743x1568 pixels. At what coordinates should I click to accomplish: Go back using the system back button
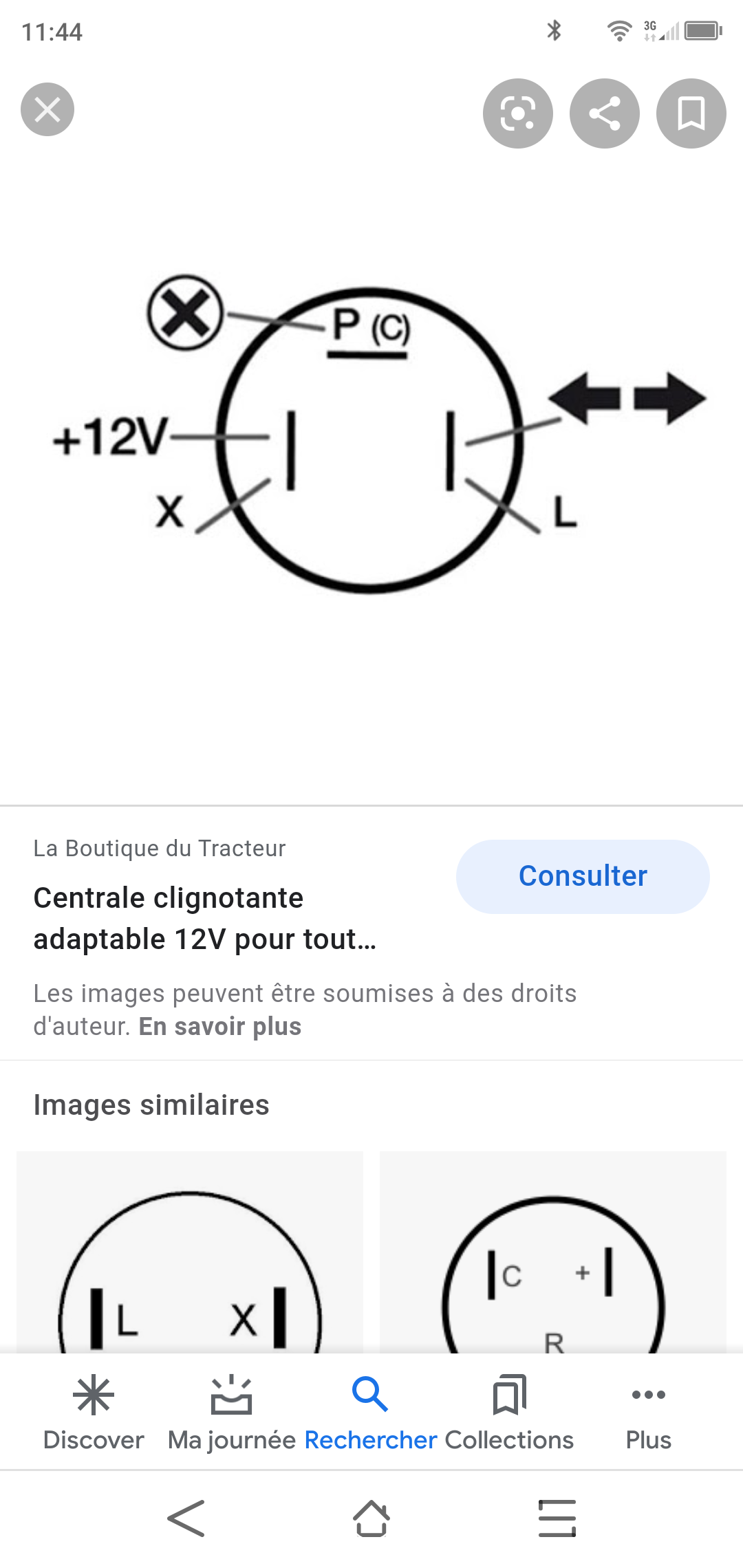186,1518
